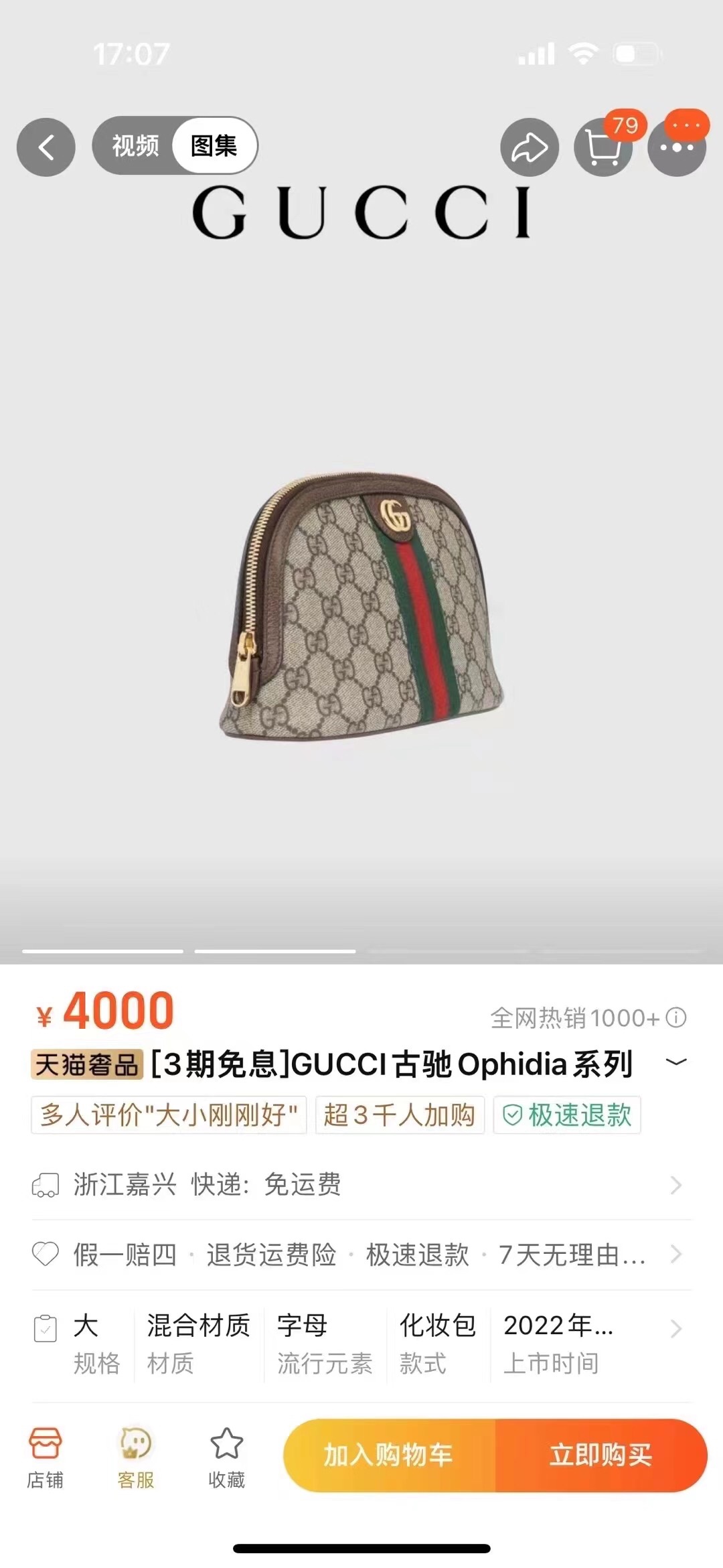Expand the product title with the chevron
Viewport: 723px width, 1568px height.
coord(676,1062)
